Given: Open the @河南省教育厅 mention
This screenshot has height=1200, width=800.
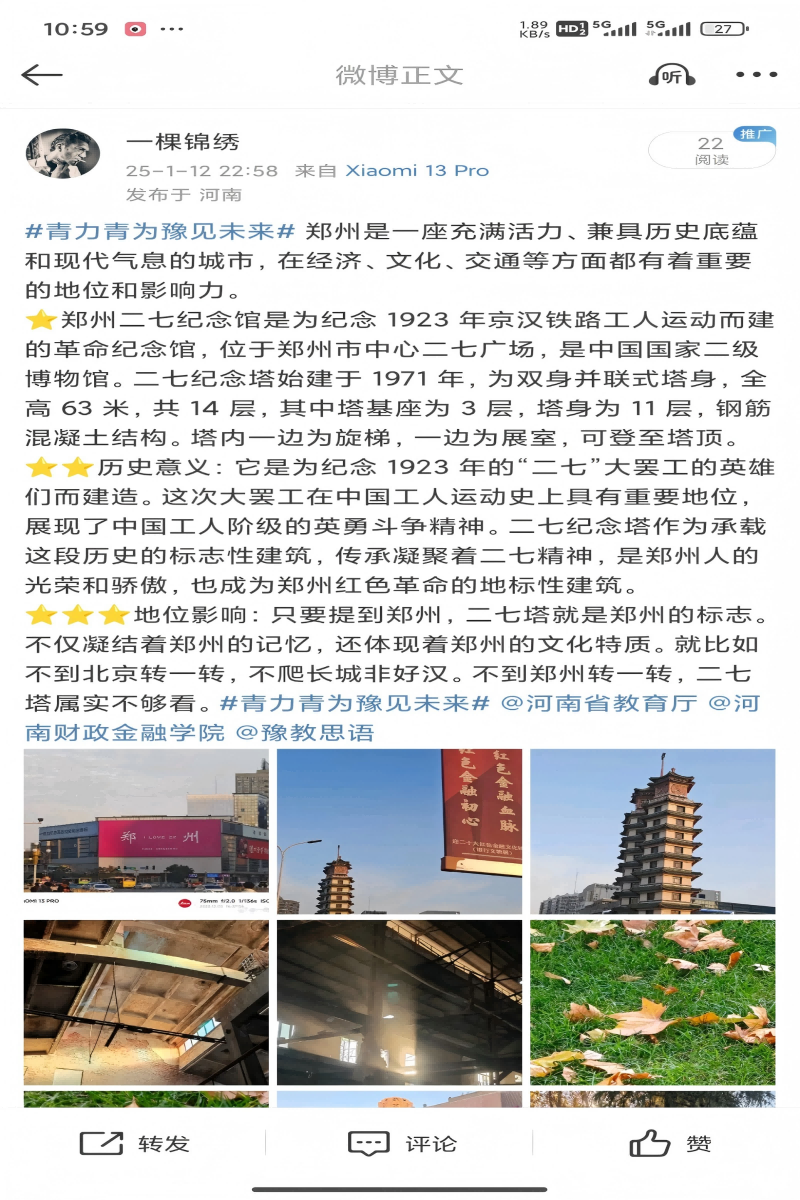Looking at the screenshot, I should [598, 703].
